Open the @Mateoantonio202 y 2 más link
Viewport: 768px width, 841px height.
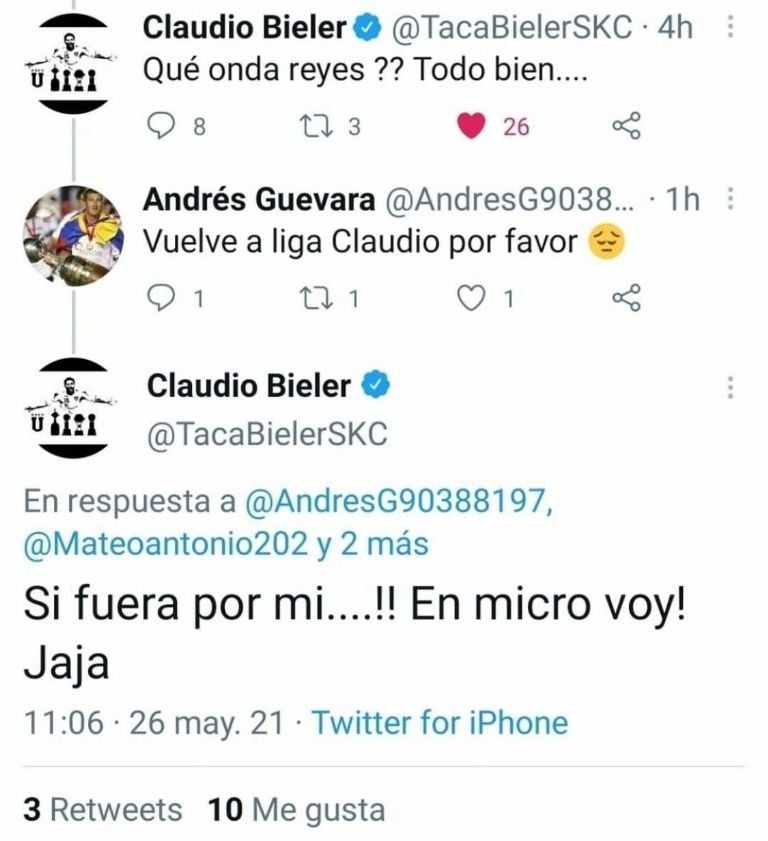[226, 544]
